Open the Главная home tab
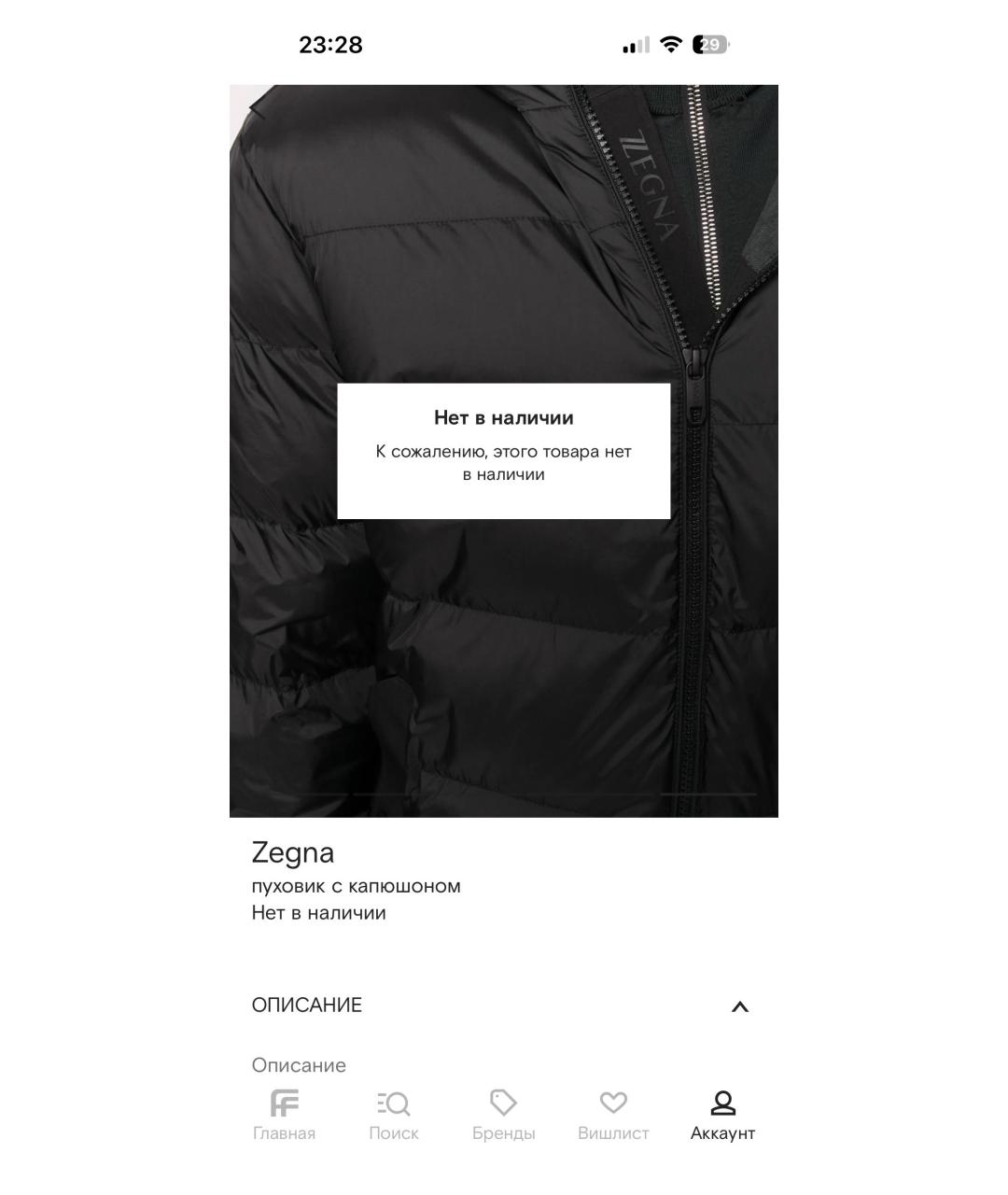The width and height of the screenshot is (1008, 1195). (x=284, y=1115)
